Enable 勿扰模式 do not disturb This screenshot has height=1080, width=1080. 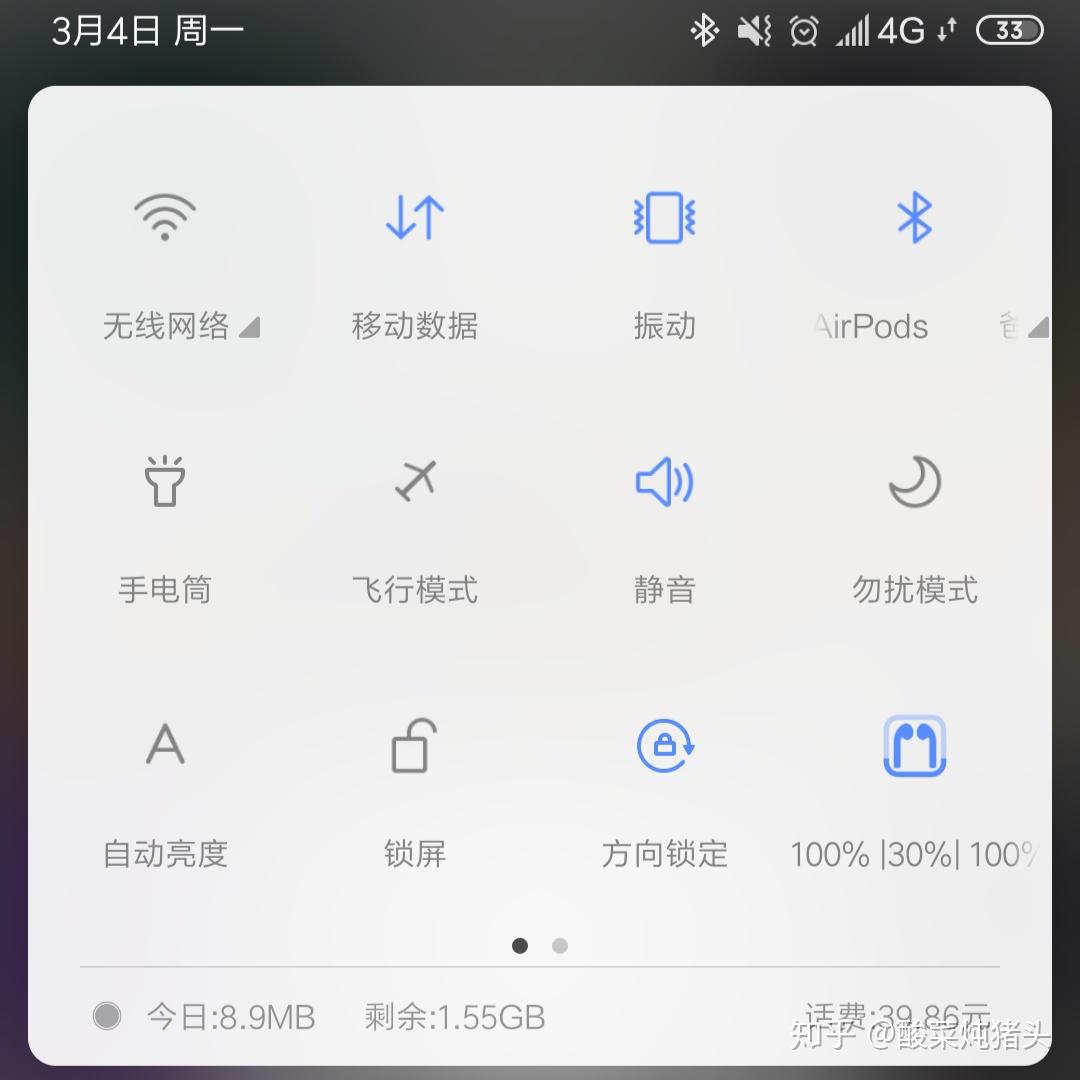pyautogui.click(x=914, y=482)
